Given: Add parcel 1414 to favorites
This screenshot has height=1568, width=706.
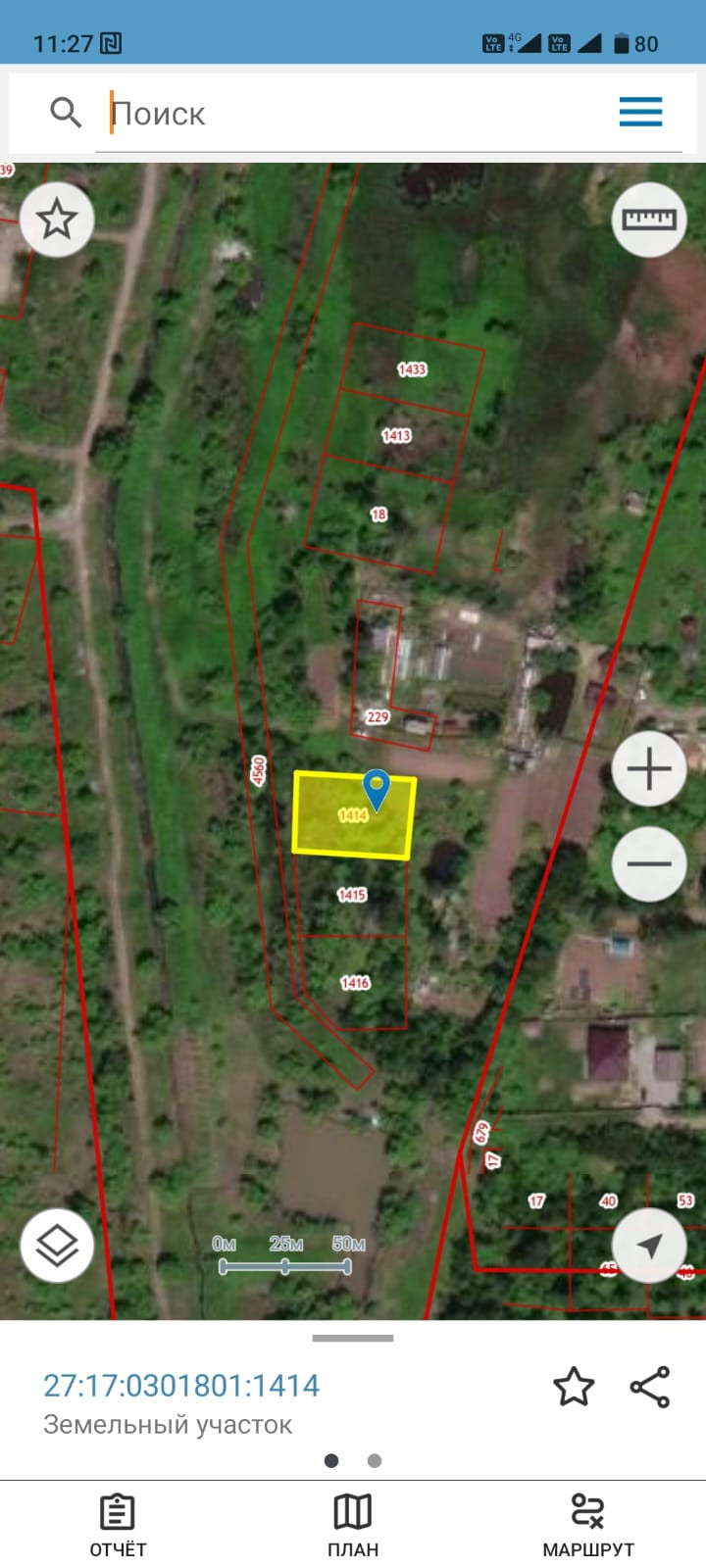Looking at the screenshot, I should pyautogui.click(x=574, y=1387).
